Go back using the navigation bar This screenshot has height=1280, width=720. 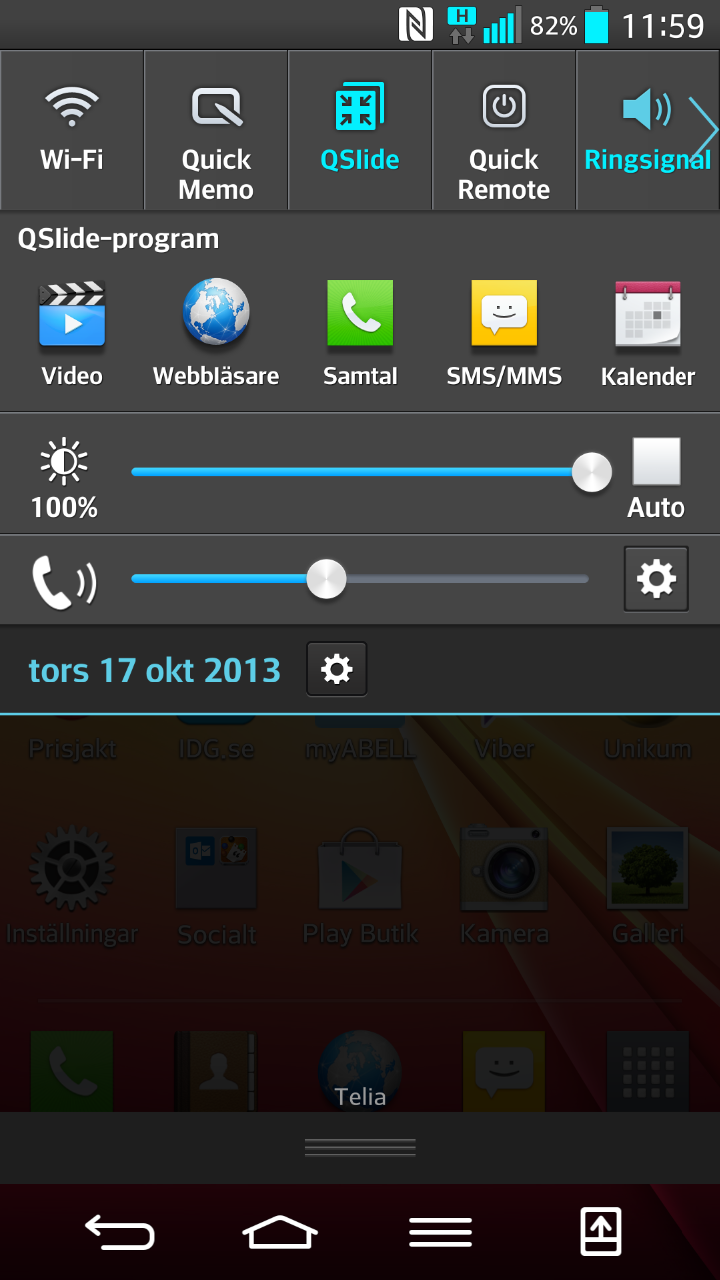tap(120, 1232)
